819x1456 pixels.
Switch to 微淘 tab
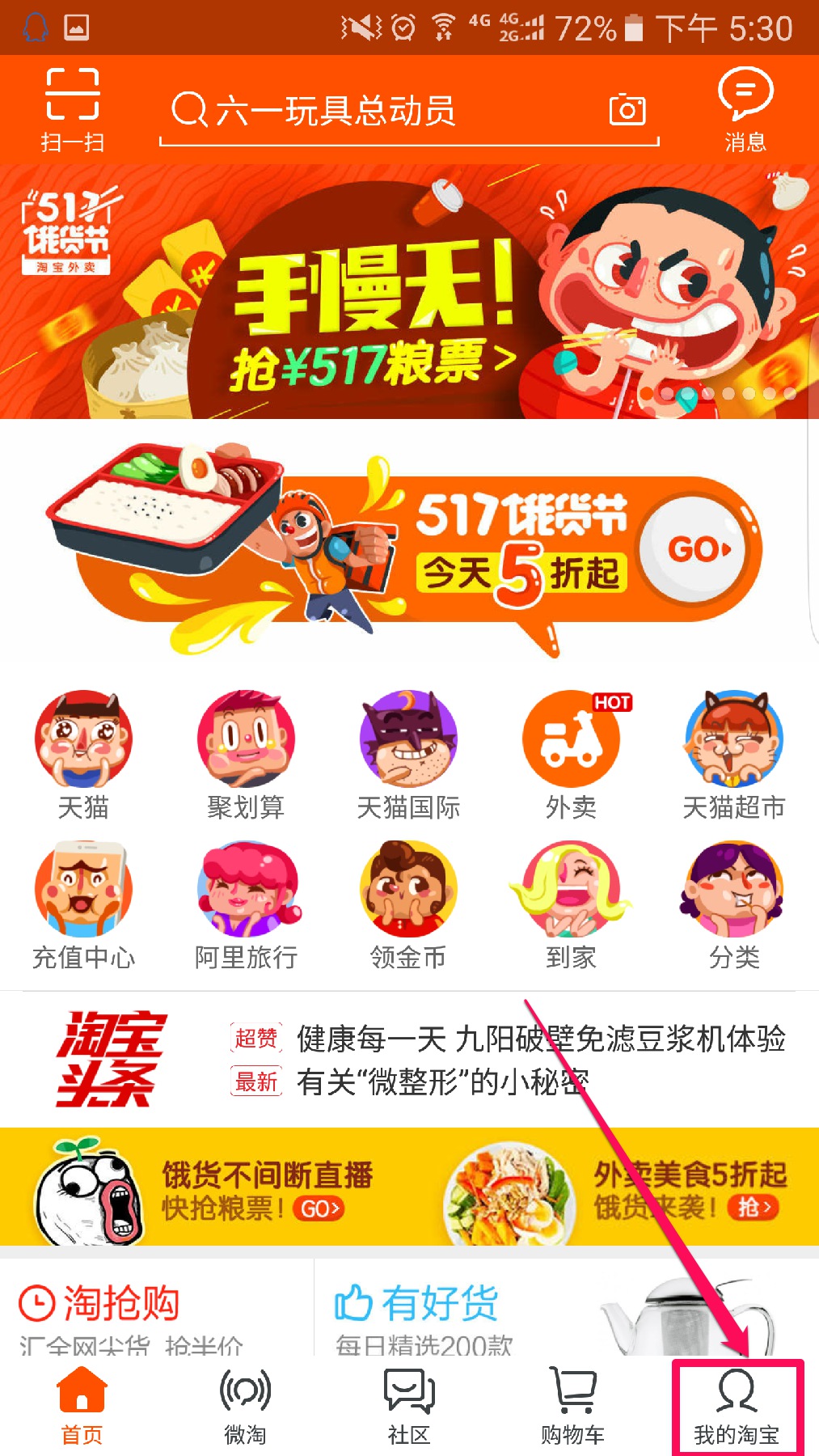click(245, 1406)
